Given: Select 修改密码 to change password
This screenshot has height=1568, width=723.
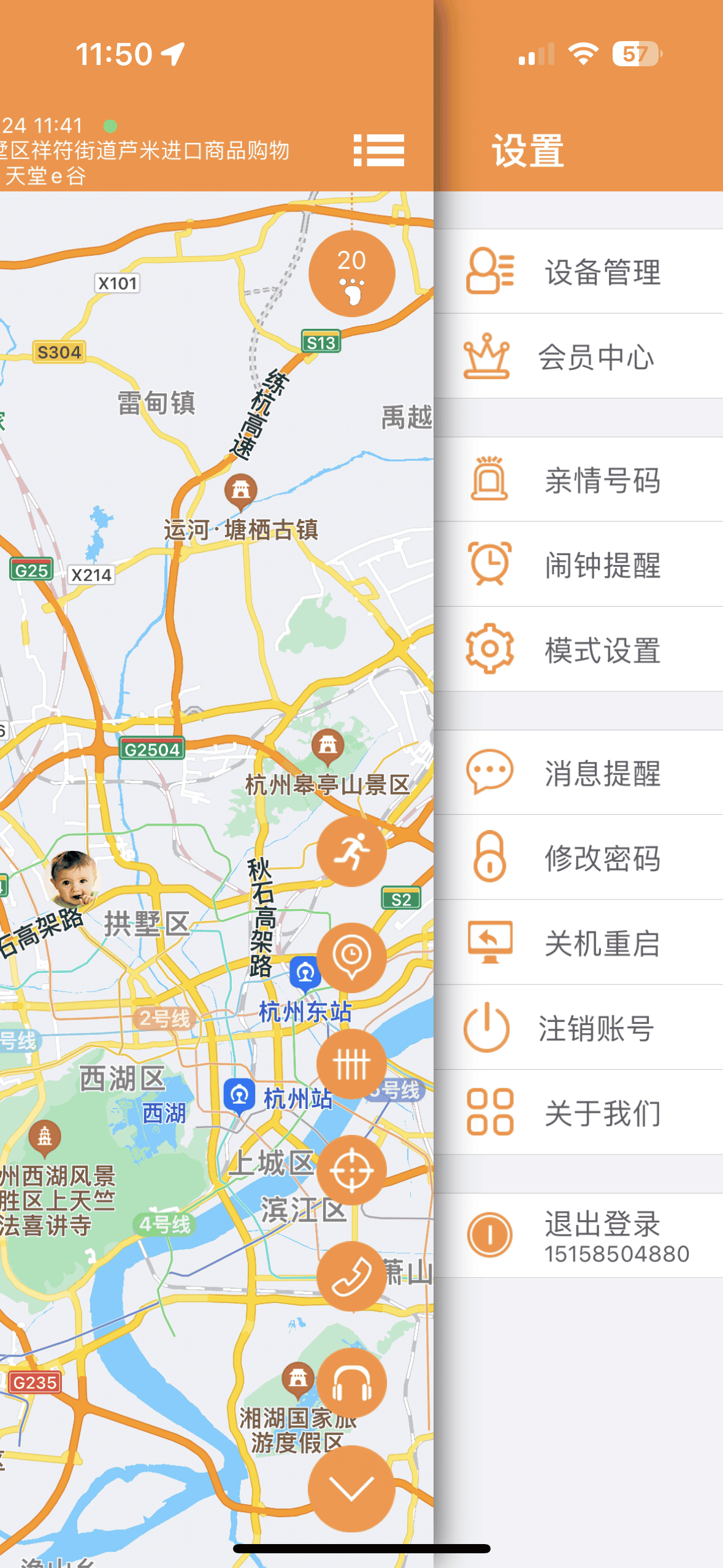Looking at the screenshot, I should (580, 858).
